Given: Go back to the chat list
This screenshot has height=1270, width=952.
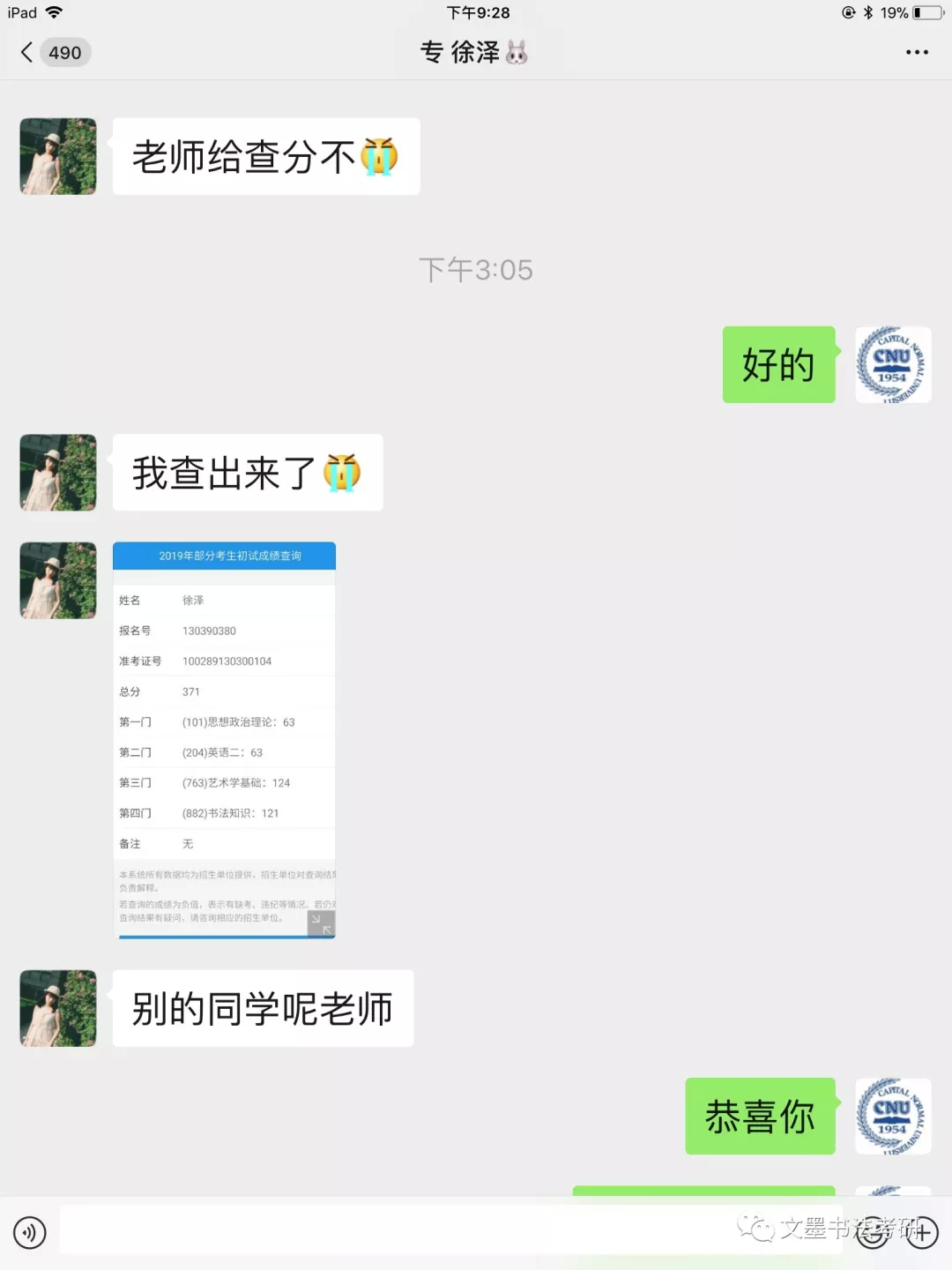Looking at the screenshot, I should [28, 53].
